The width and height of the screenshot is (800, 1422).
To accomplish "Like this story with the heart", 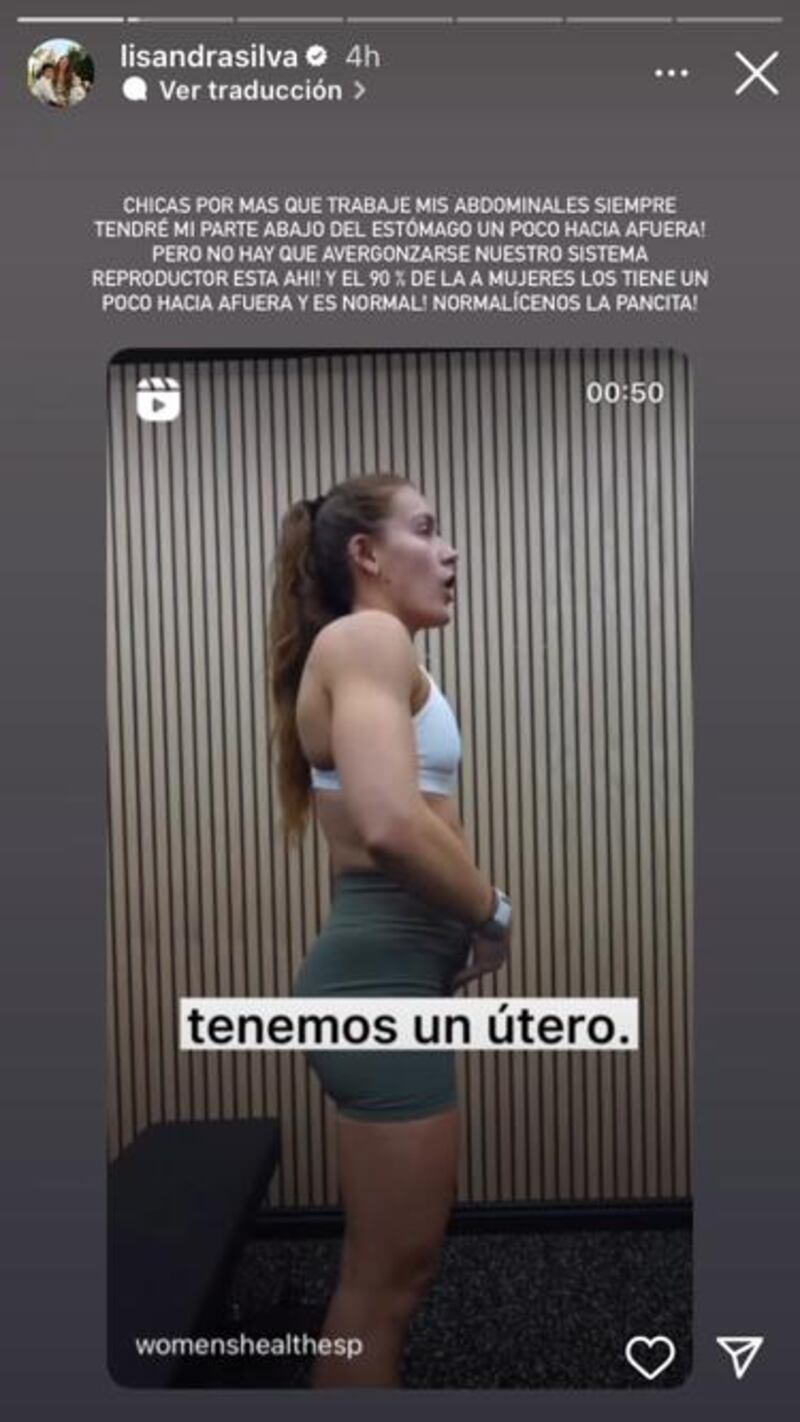I will pos(650,1356).
